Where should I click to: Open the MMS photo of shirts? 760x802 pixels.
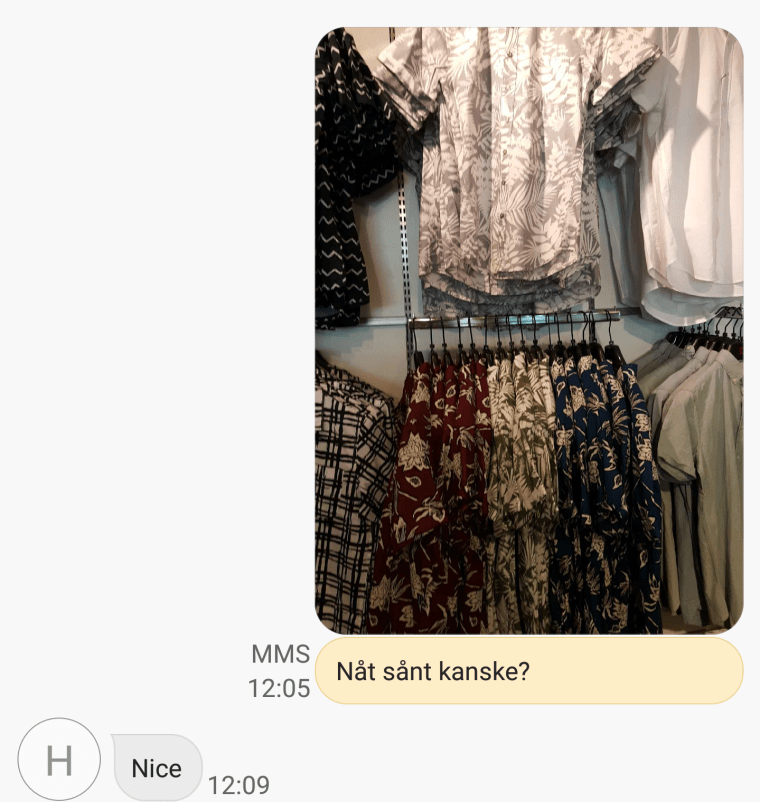point(529,330)
